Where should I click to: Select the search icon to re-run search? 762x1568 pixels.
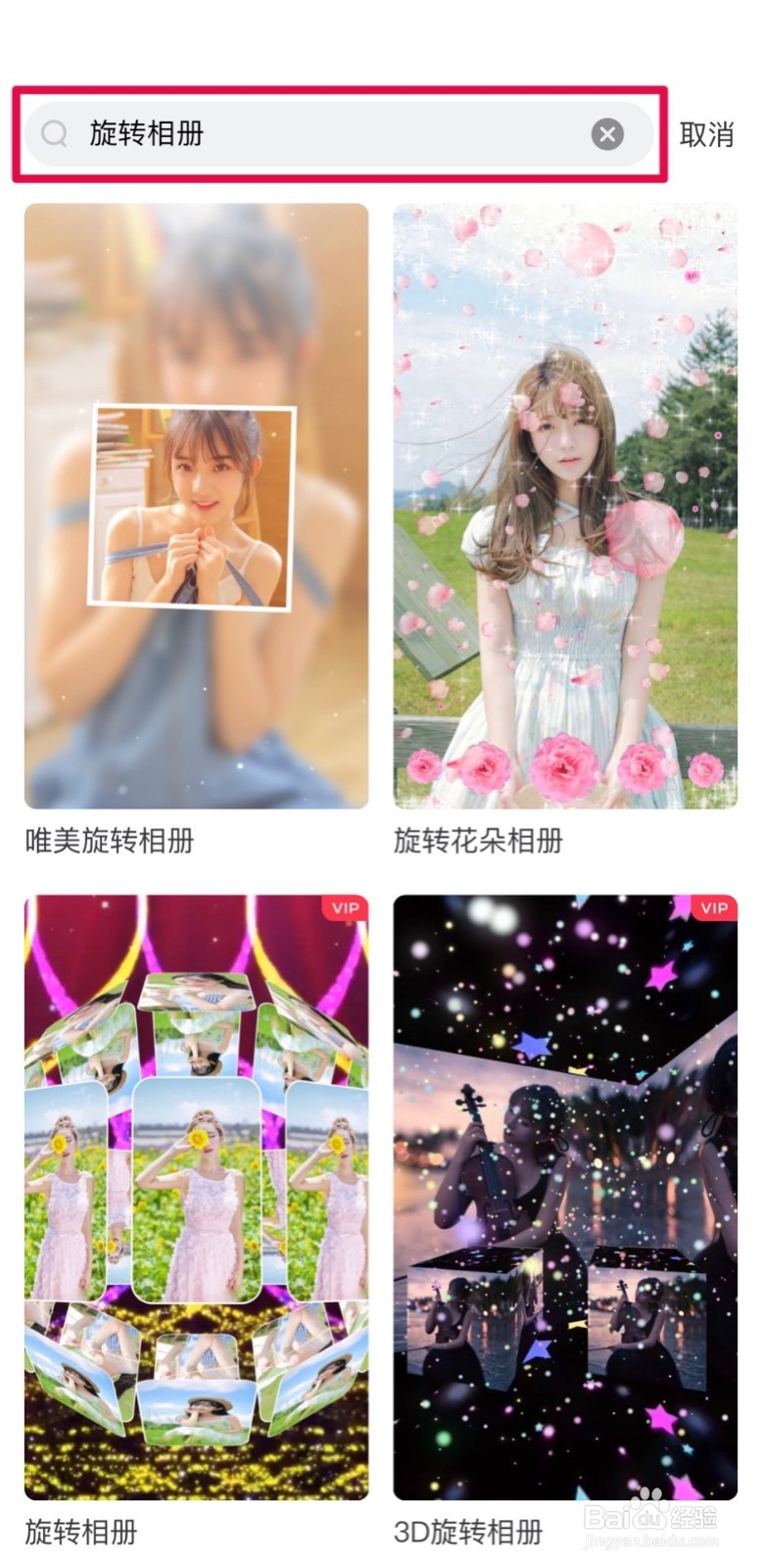point(54,134)
